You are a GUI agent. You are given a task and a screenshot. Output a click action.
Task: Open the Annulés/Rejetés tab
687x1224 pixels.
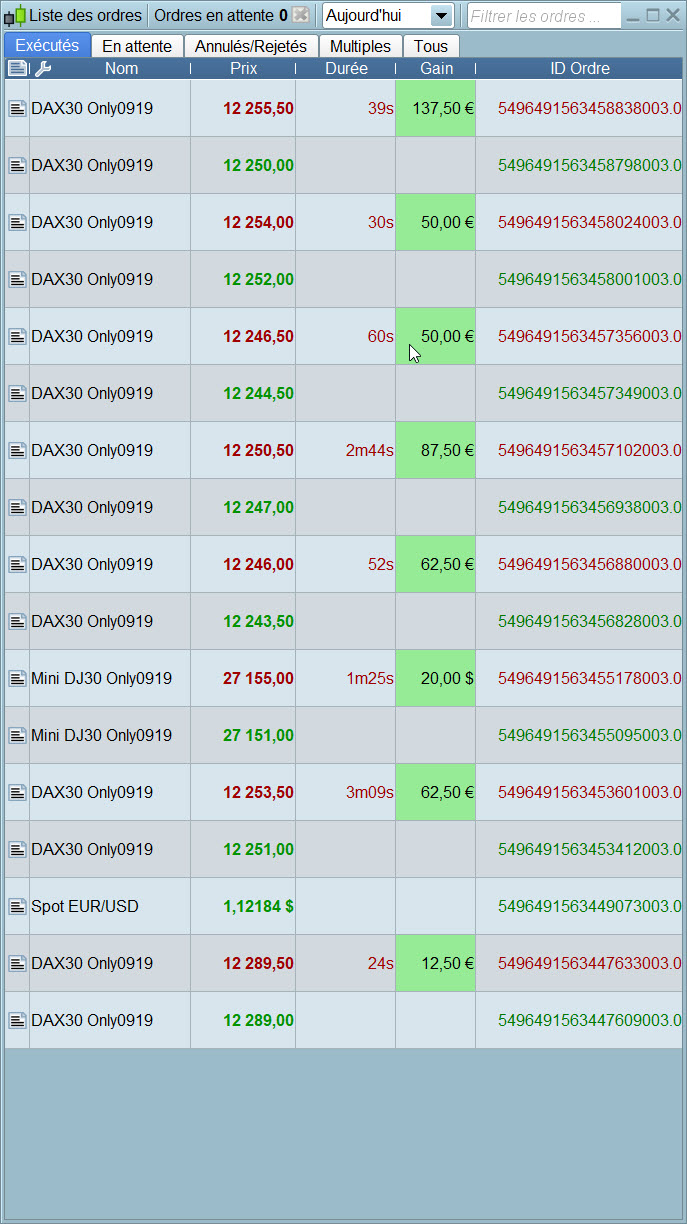point(251,46)
